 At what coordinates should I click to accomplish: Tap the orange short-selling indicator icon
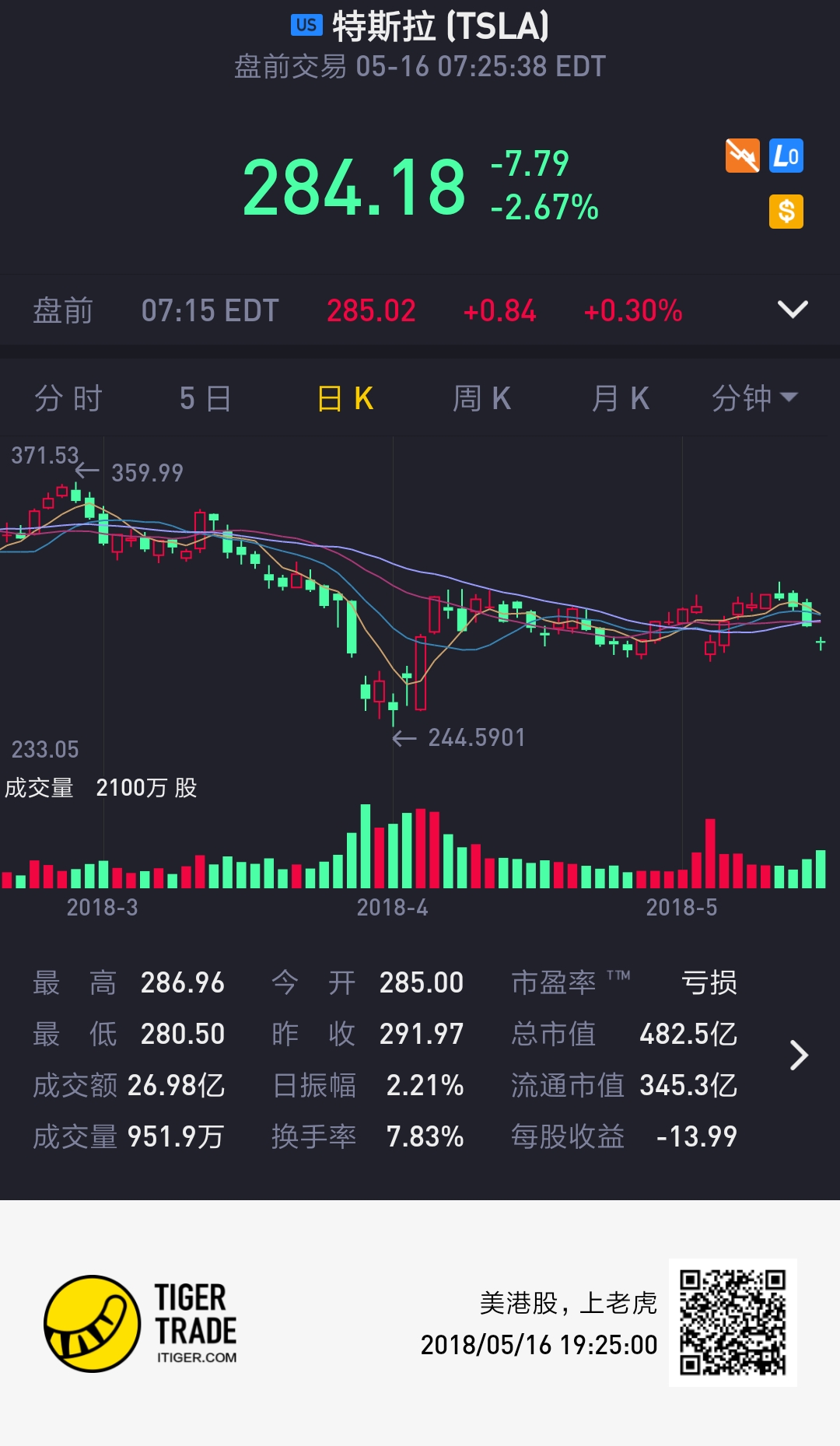(x=742, y=156)
